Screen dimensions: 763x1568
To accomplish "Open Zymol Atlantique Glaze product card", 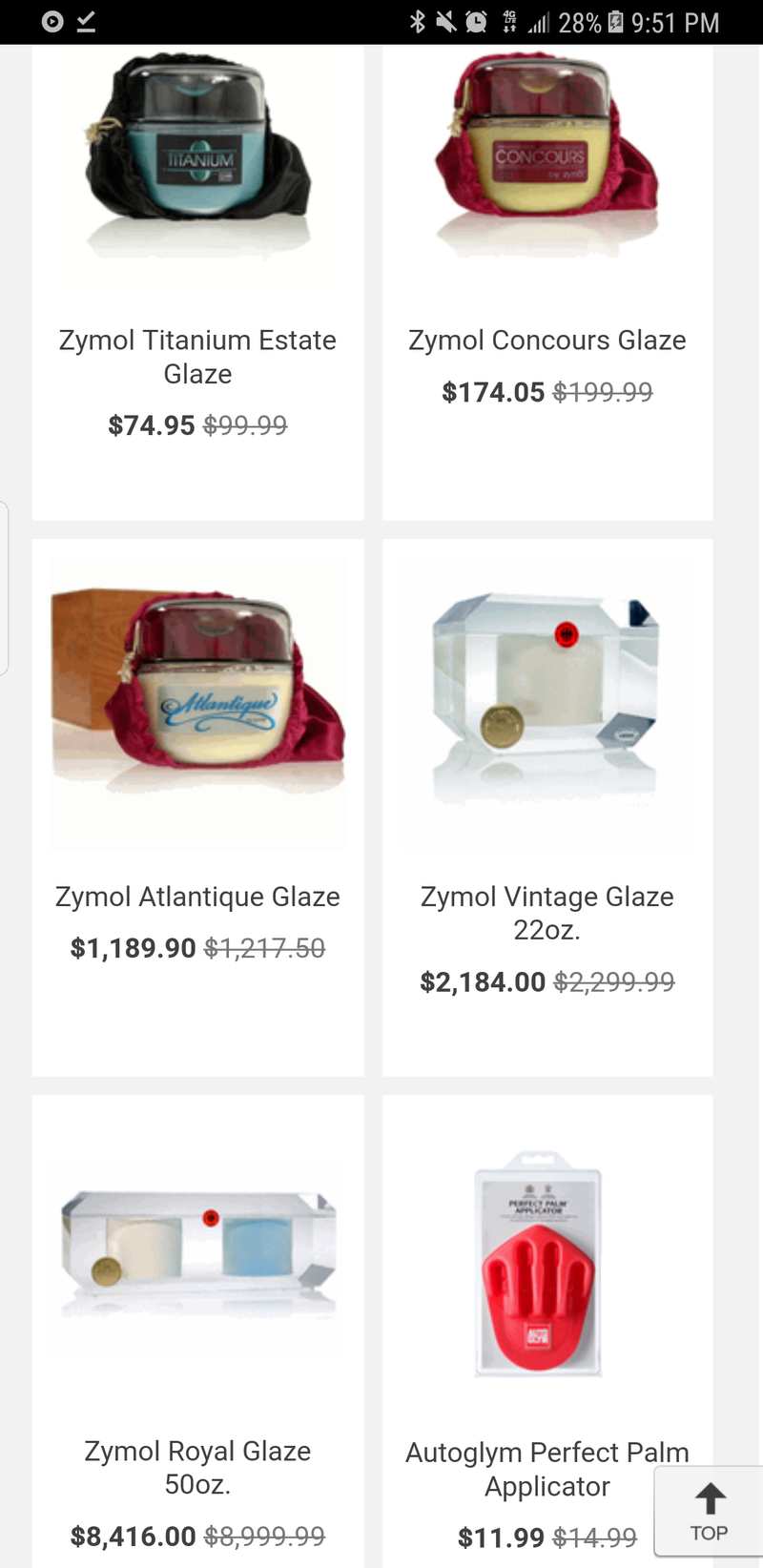I will point(197,897).
